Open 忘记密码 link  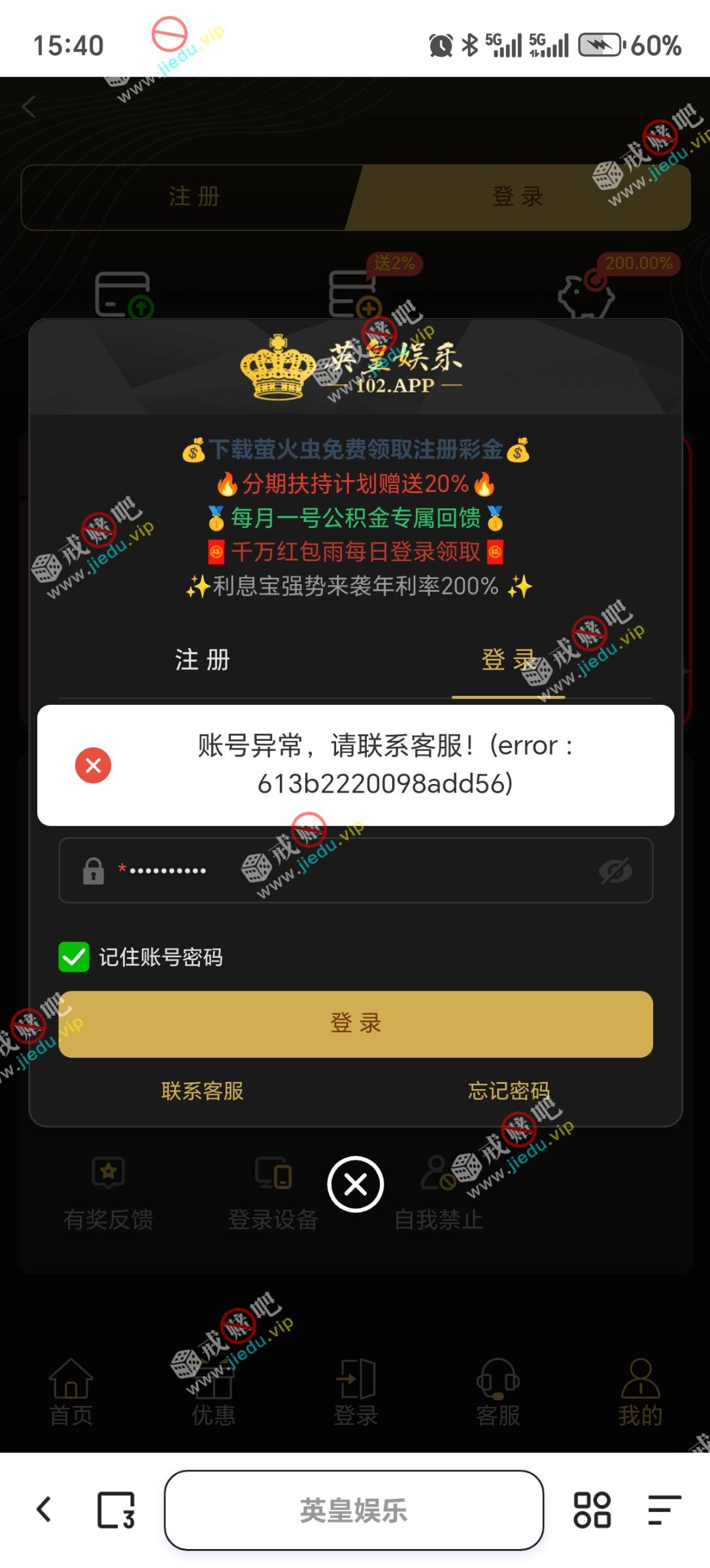point(509,1090)
